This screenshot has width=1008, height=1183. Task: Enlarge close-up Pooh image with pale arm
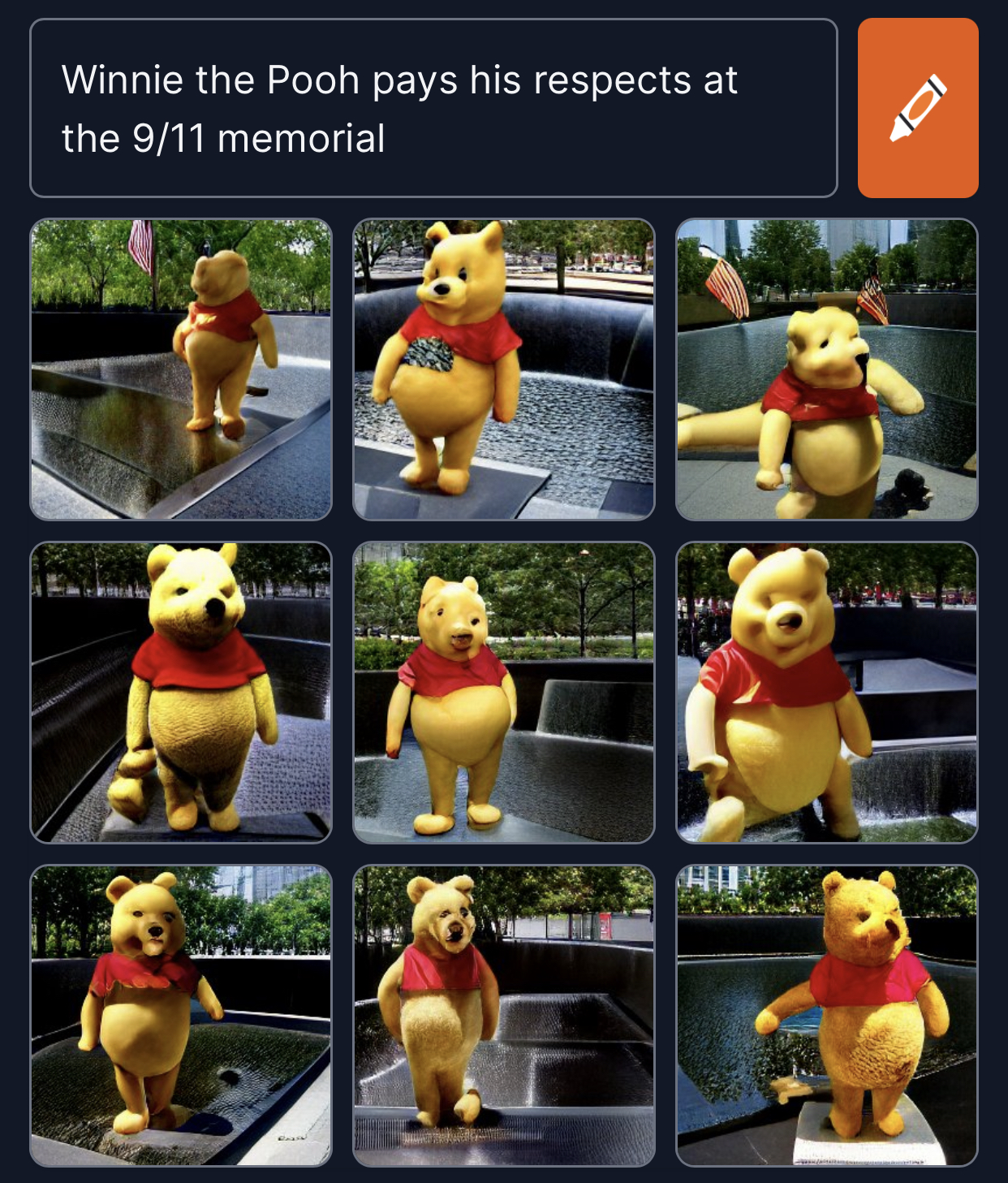(826, 692)
